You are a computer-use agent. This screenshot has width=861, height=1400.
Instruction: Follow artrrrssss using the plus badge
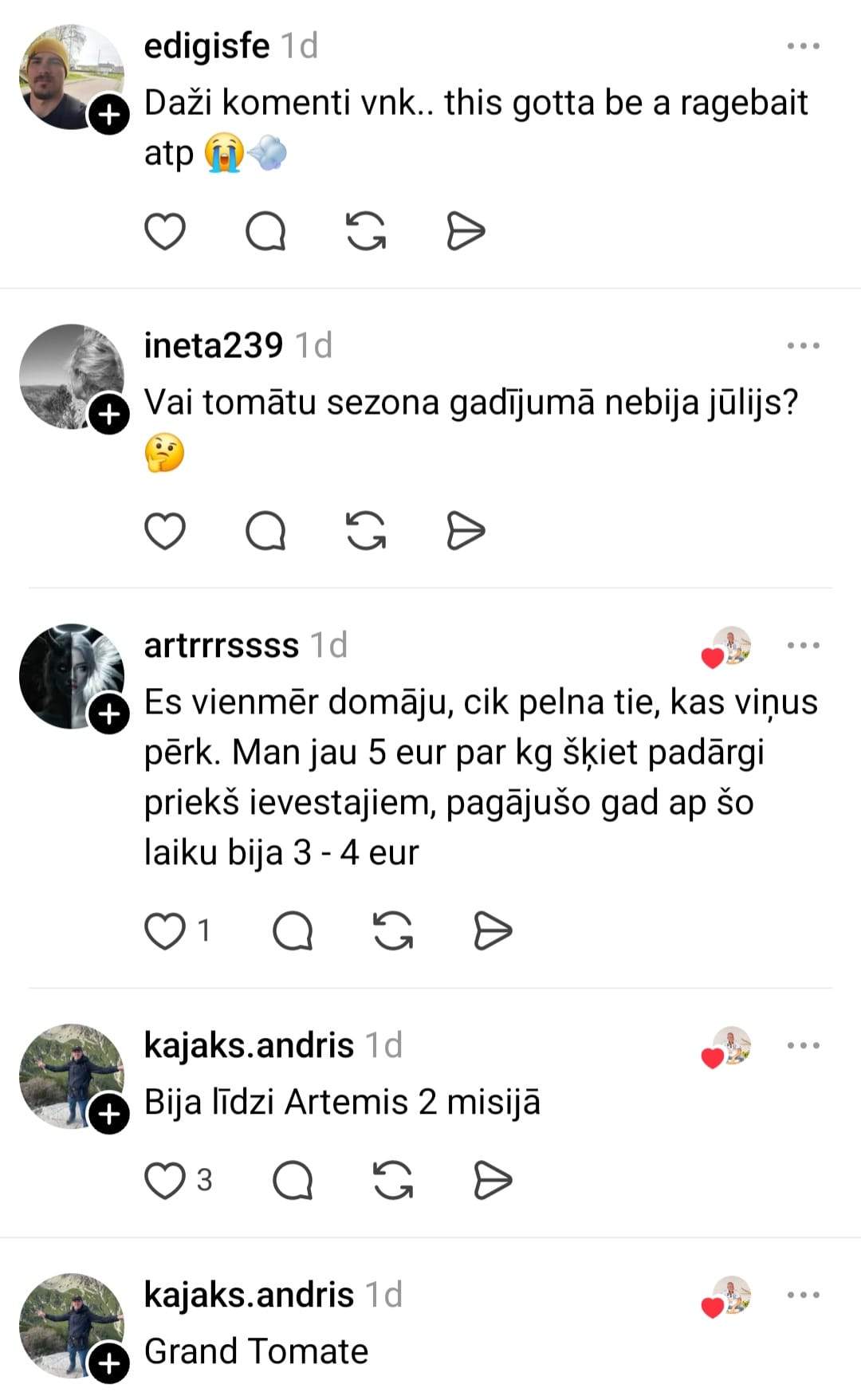[109, 715]
